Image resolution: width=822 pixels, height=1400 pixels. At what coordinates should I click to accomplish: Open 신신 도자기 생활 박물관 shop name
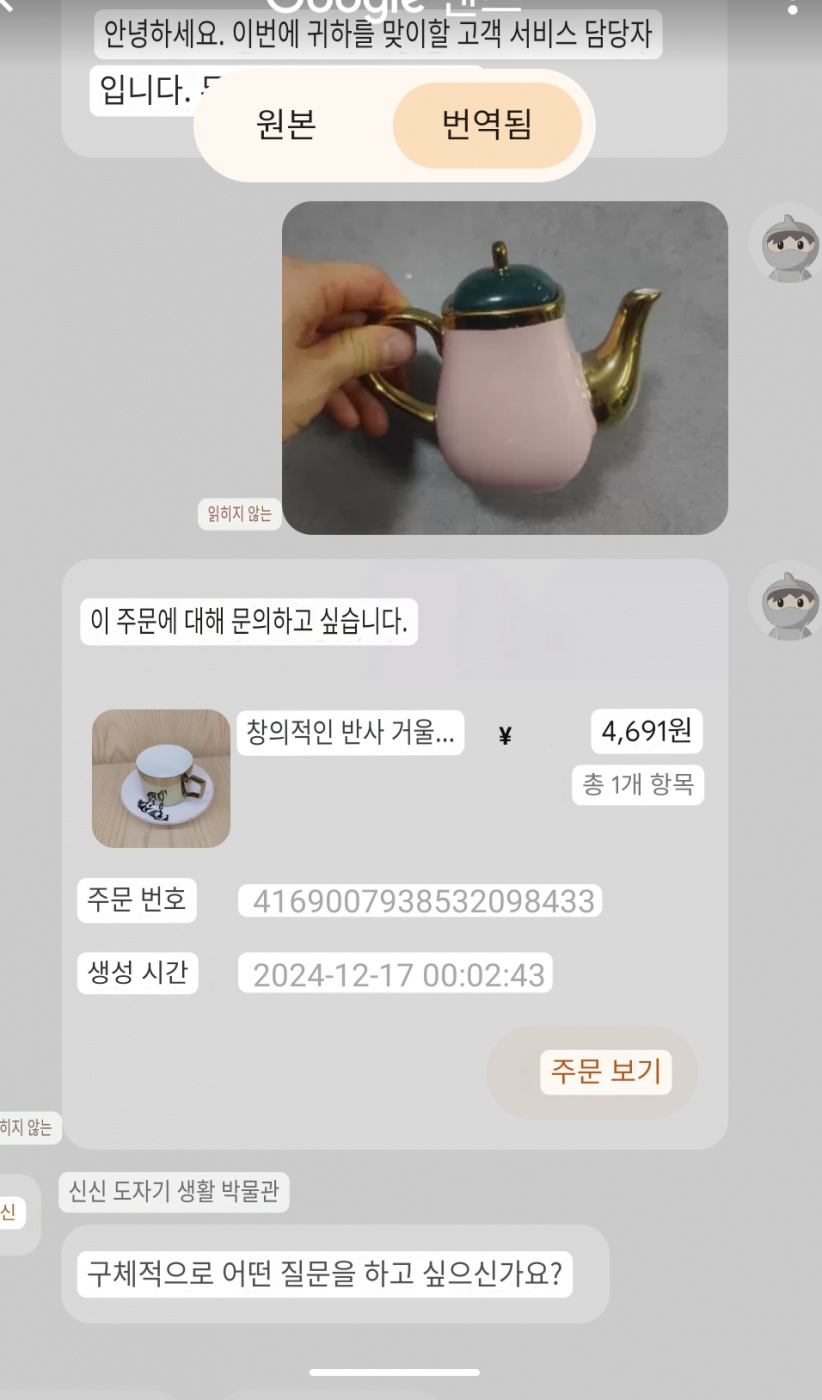[x=174, y=1192]
